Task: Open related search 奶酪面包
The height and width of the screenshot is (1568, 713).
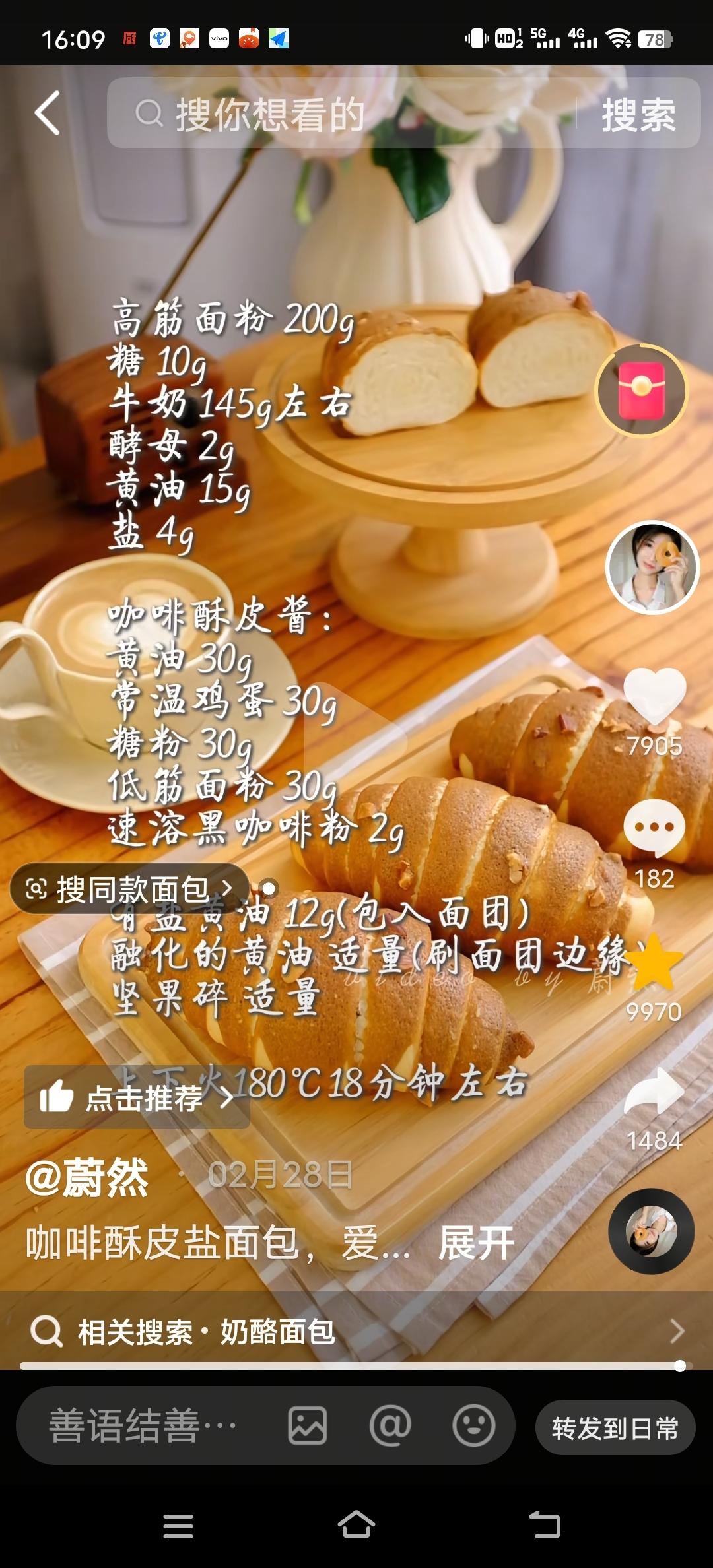Action: click(356, 1331)
